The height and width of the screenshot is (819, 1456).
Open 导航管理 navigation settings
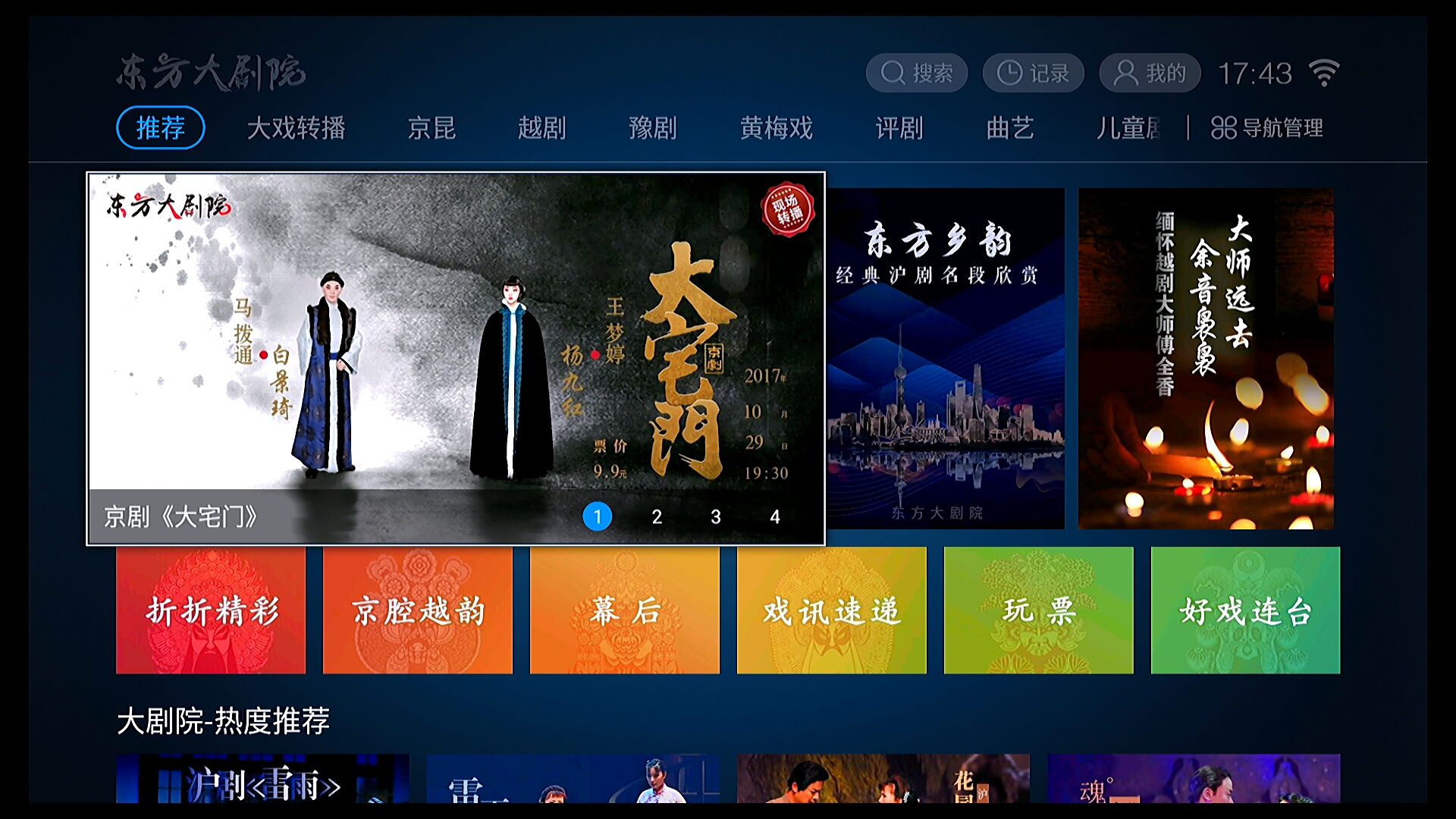[x=1266, y=127]
